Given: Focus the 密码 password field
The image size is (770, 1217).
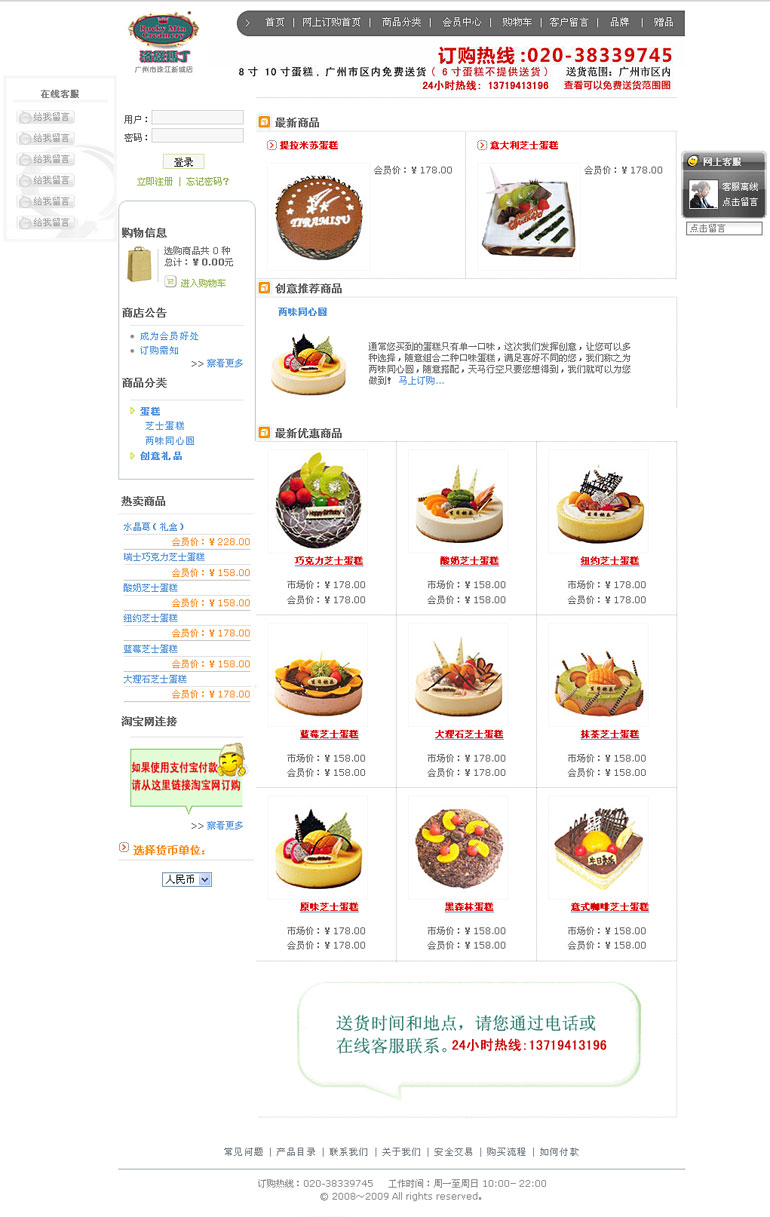Looking at the screenshot, I should pos(197,136).
